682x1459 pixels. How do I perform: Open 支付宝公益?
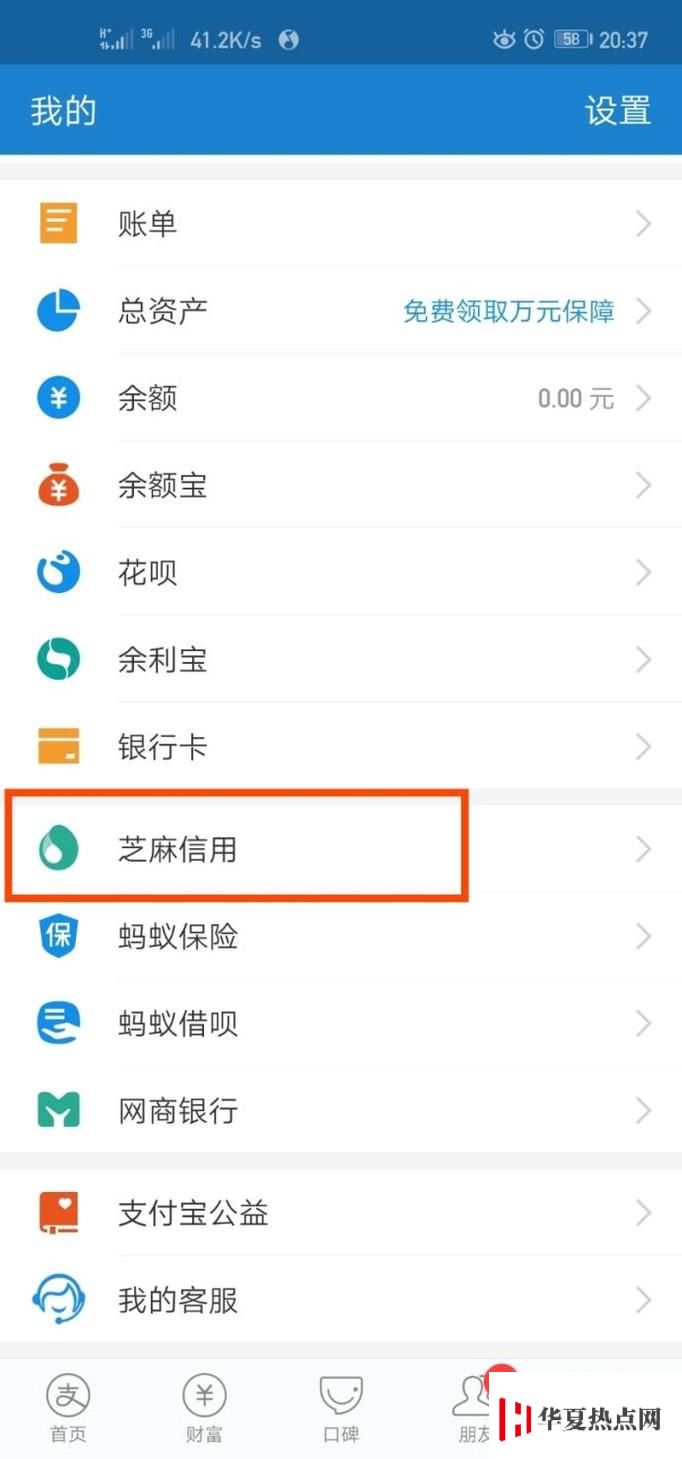340,1213
